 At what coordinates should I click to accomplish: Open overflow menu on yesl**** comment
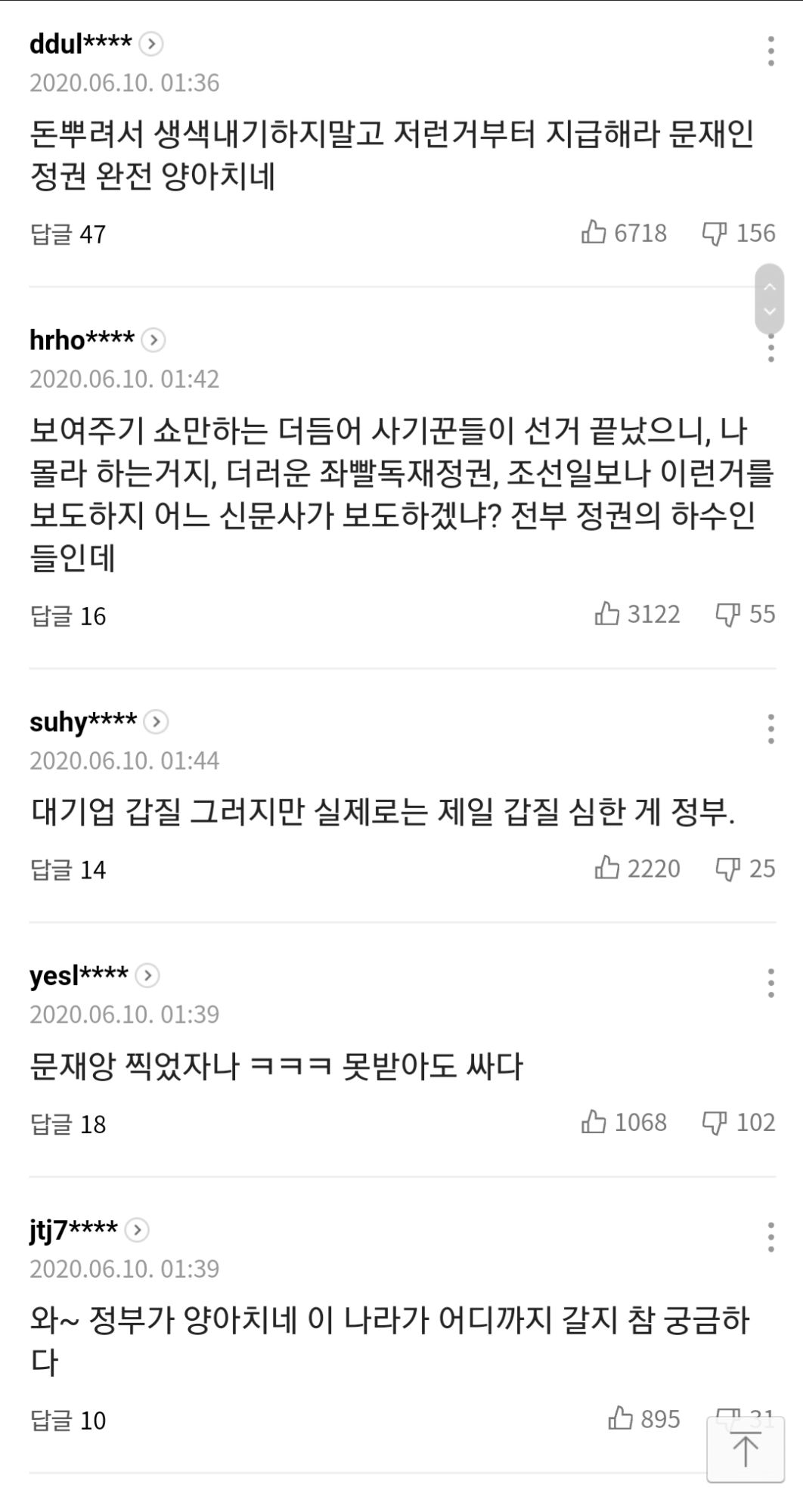click(770, 983)
